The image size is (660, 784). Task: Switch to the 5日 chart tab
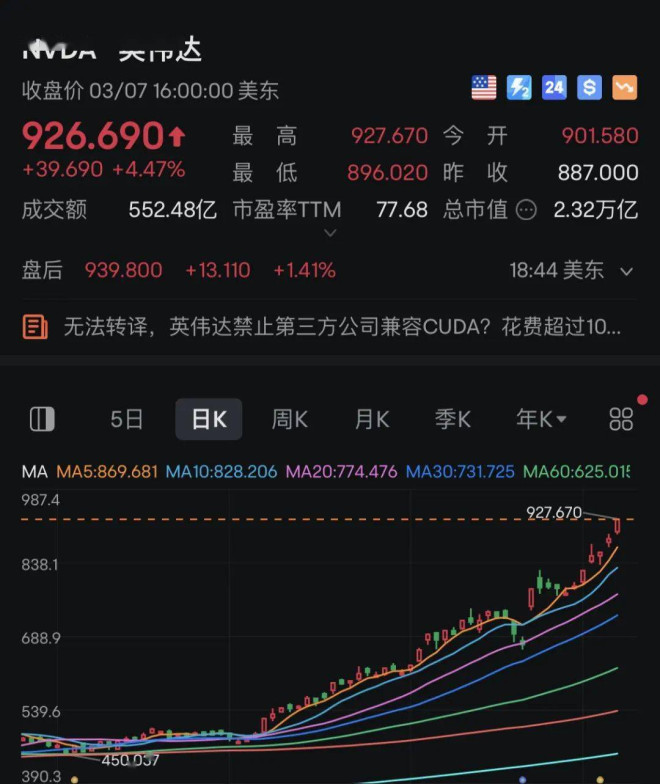click(x=127, y=419)
